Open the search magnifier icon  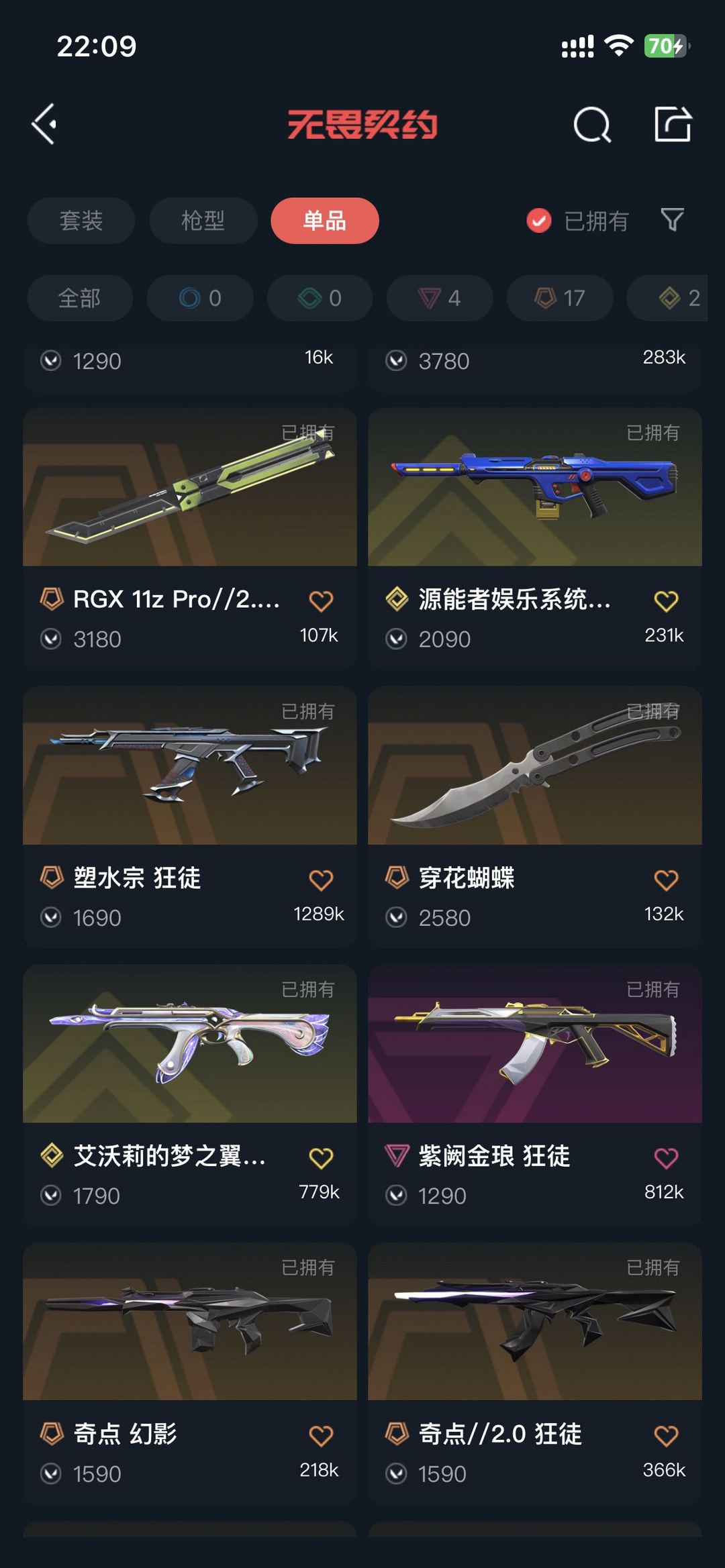tap(592, 125)
